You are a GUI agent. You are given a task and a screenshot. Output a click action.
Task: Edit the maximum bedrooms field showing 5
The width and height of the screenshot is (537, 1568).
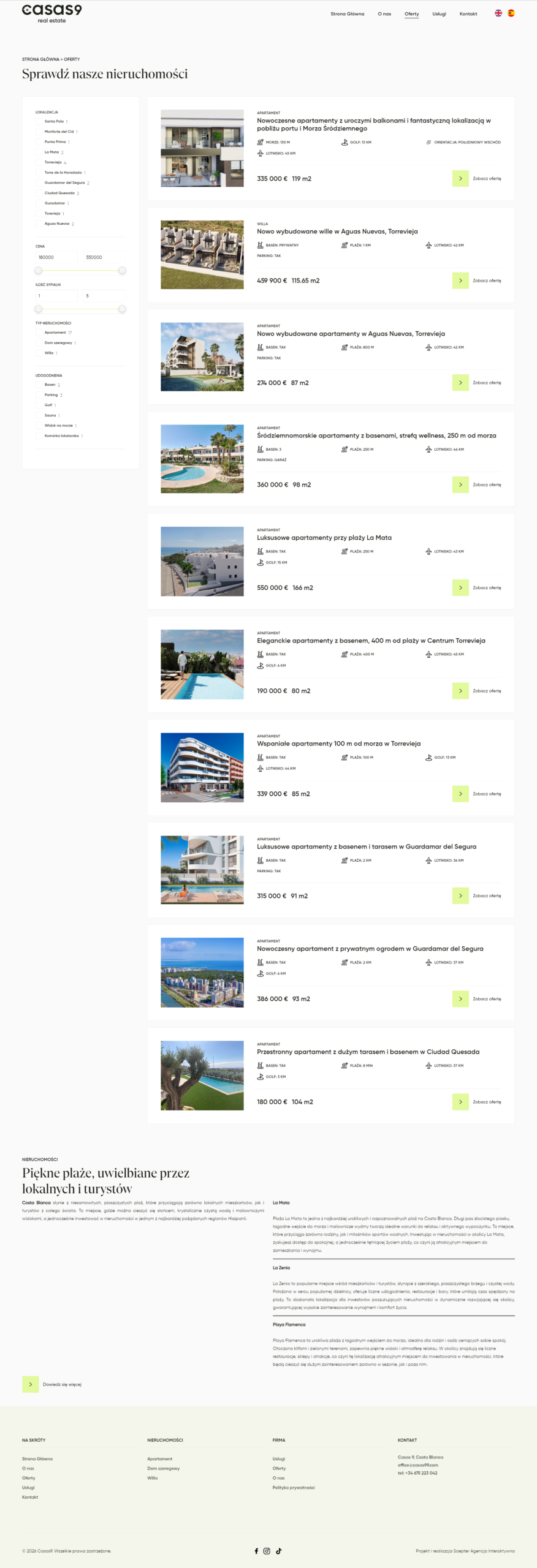[104, 296]
